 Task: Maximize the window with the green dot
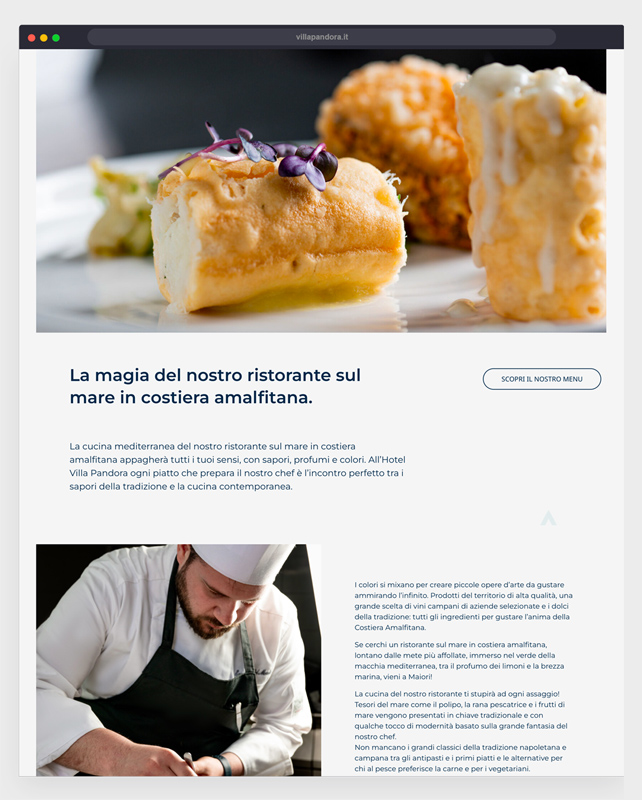point(56,37)
